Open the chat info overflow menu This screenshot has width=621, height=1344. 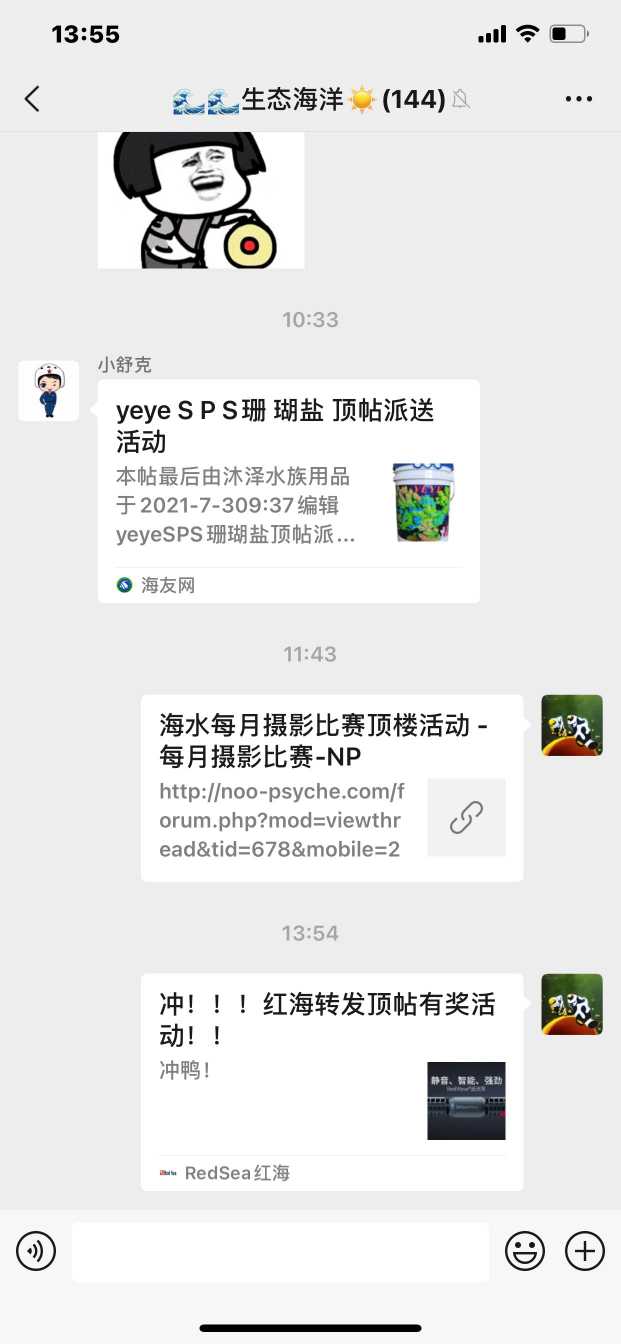click(579, 99)
